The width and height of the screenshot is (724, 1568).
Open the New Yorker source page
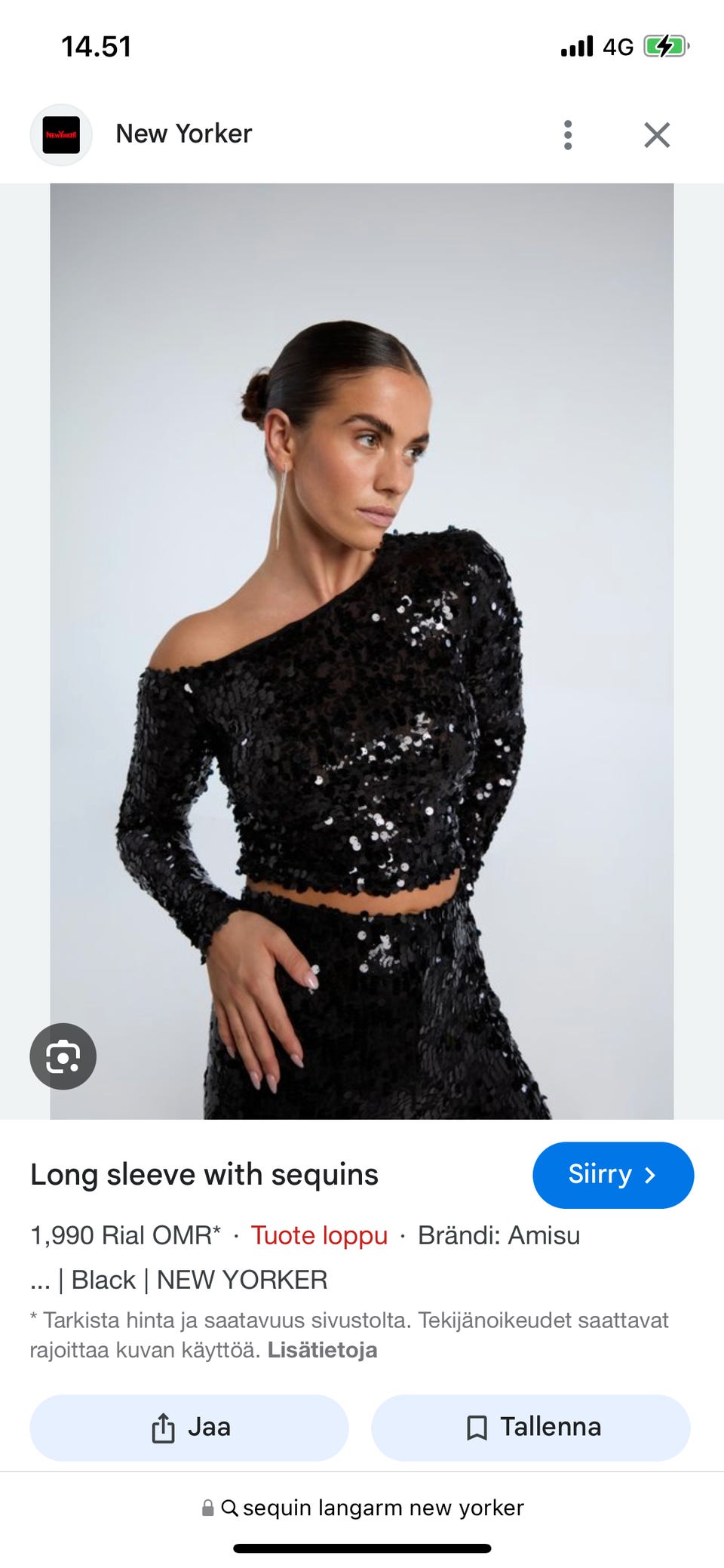(183, 134)
